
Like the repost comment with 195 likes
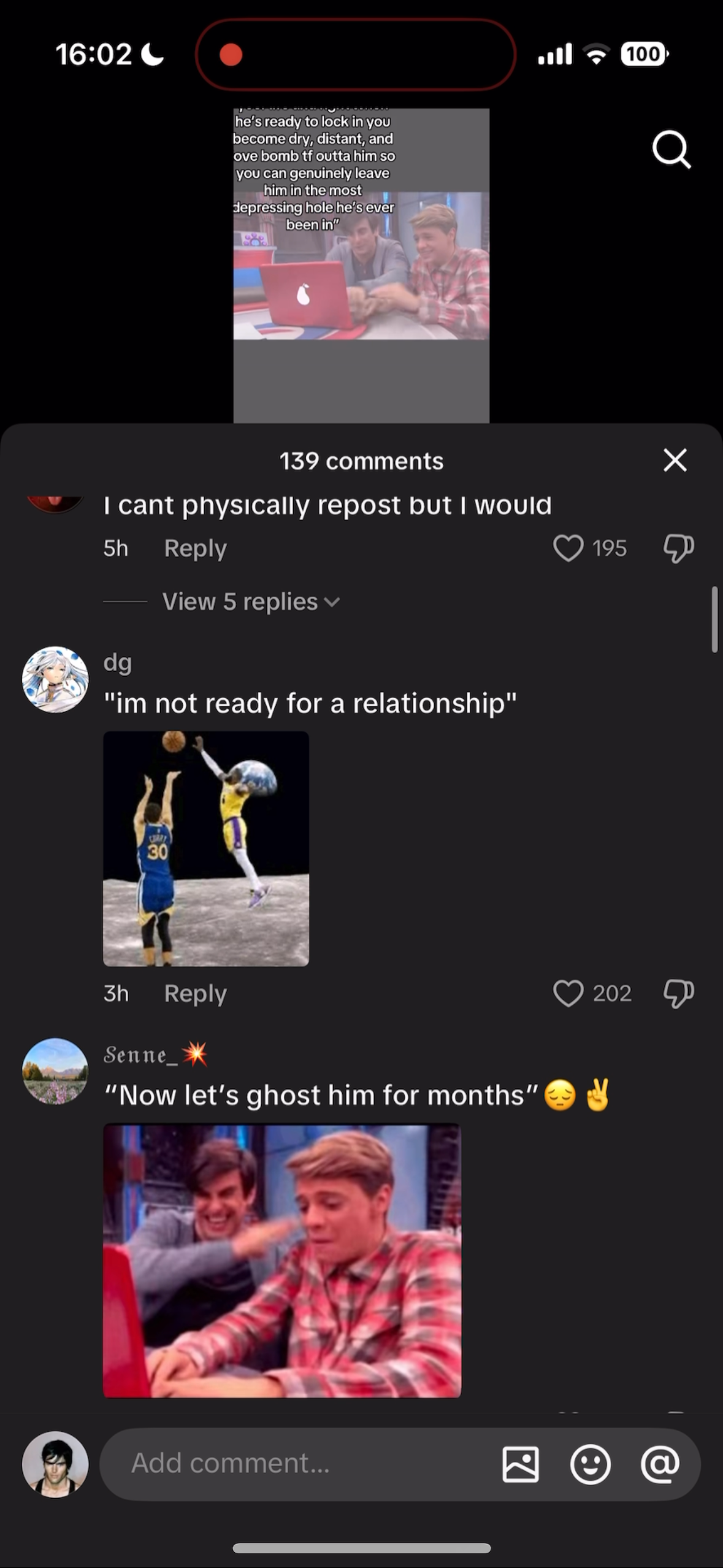click(568, 548)
